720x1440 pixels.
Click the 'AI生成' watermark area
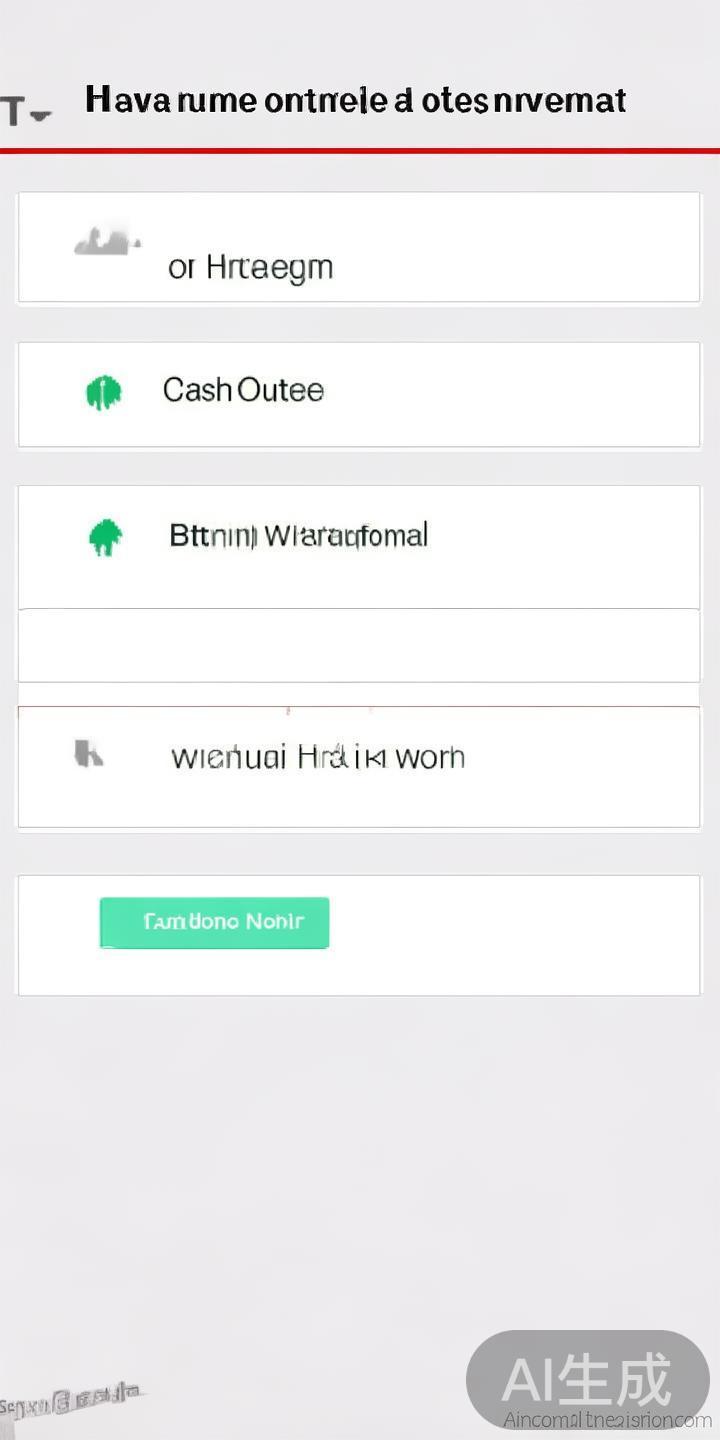click(592, 1380)
